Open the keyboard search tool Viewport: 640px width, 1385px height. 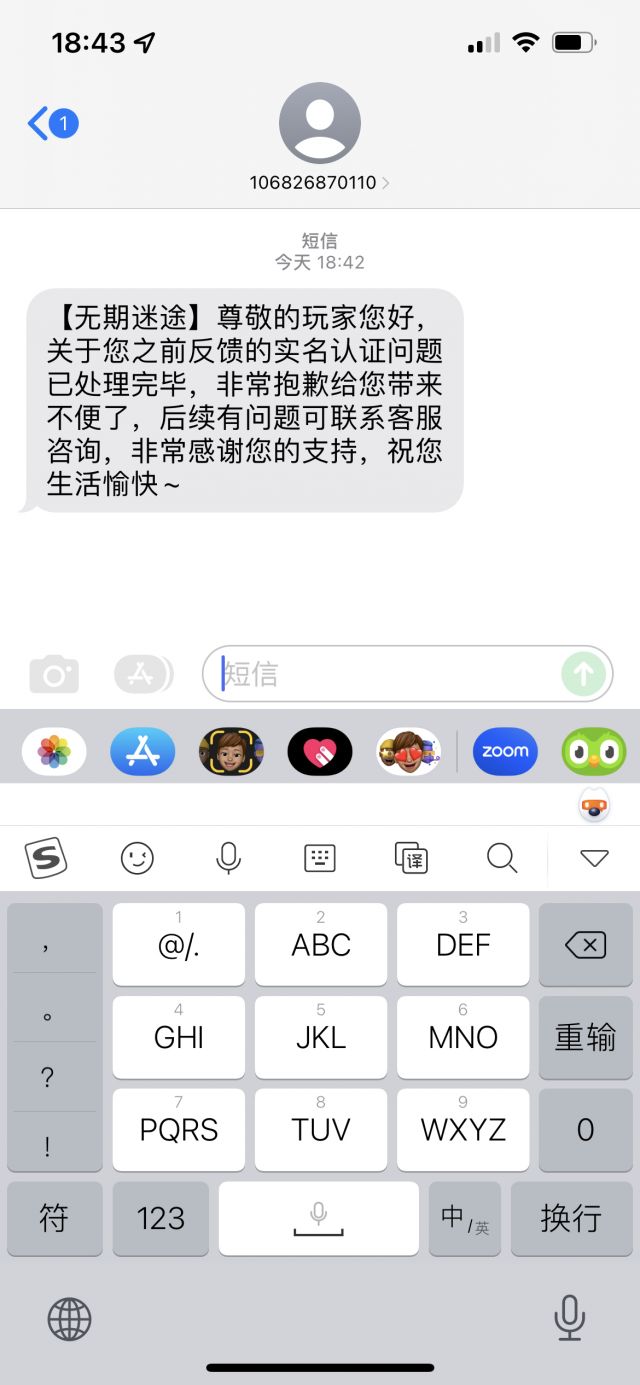tap(501, 857)
